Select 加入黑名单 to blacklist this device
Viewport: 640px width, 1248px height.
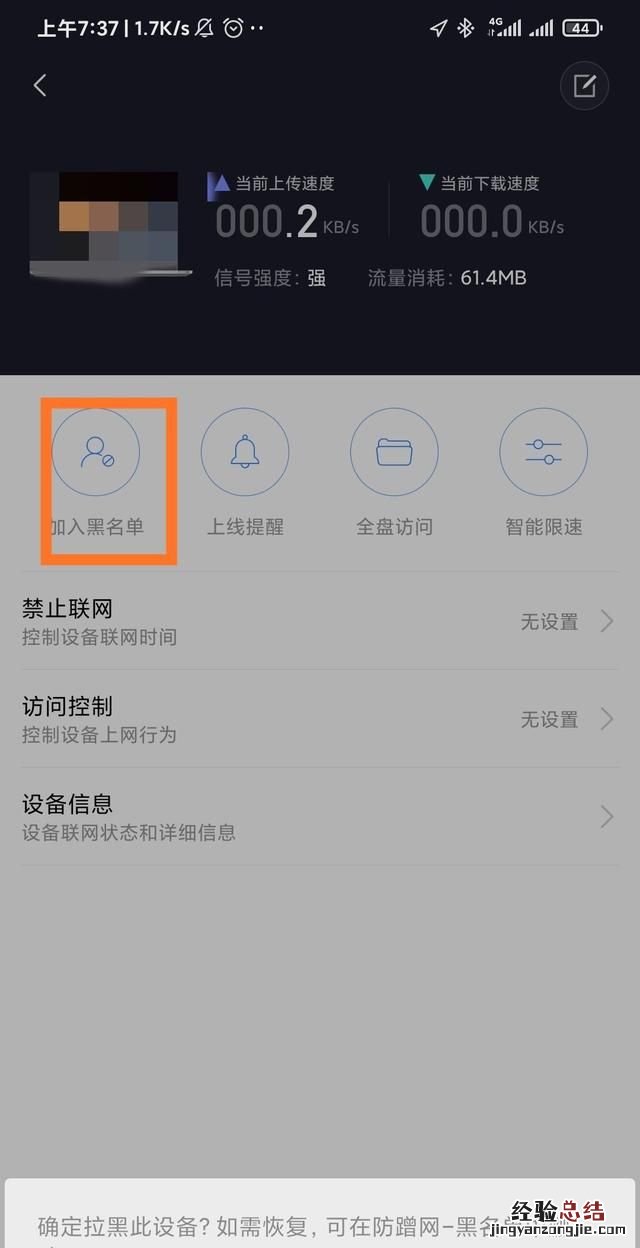[96, 453]
